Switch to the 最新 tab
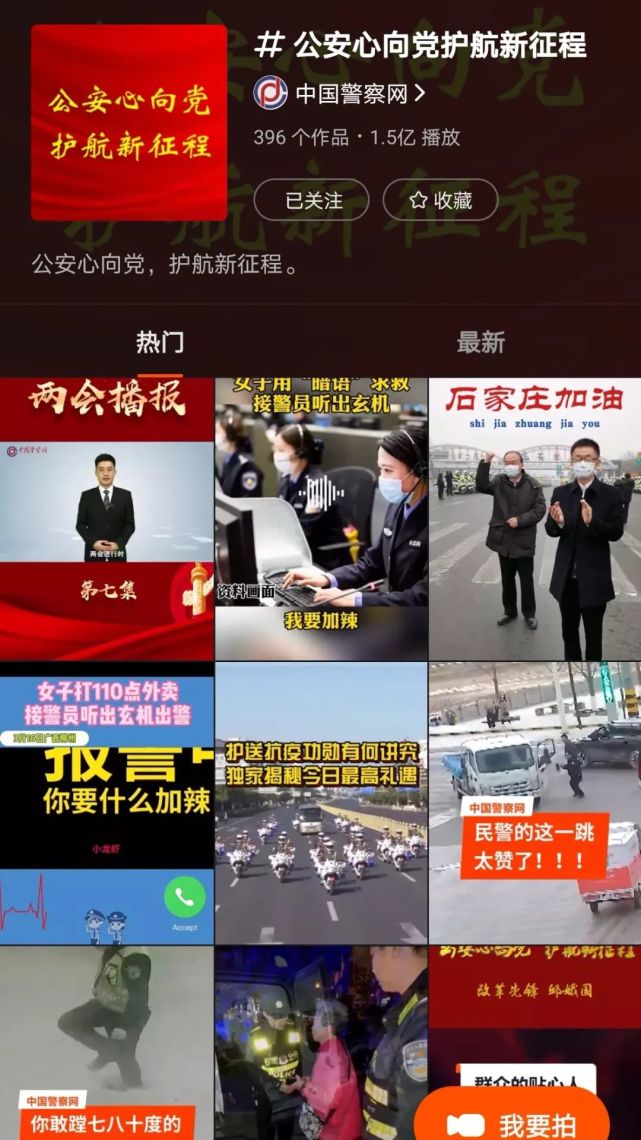This screenshot has width=641, height=1140. [x=480, y=343]
